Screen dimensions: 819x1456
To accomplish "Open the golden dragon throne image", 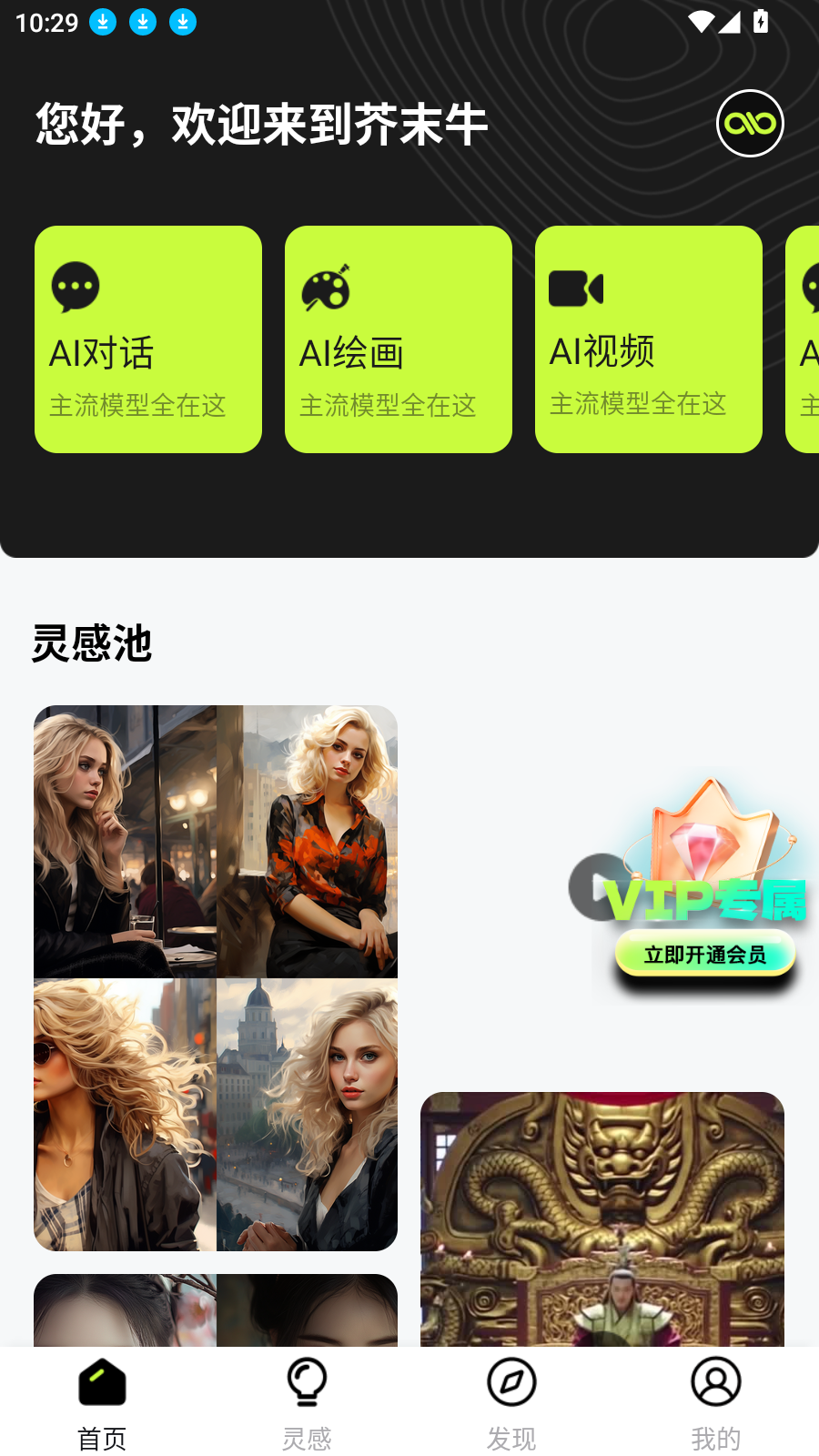I will [602, 1219].
